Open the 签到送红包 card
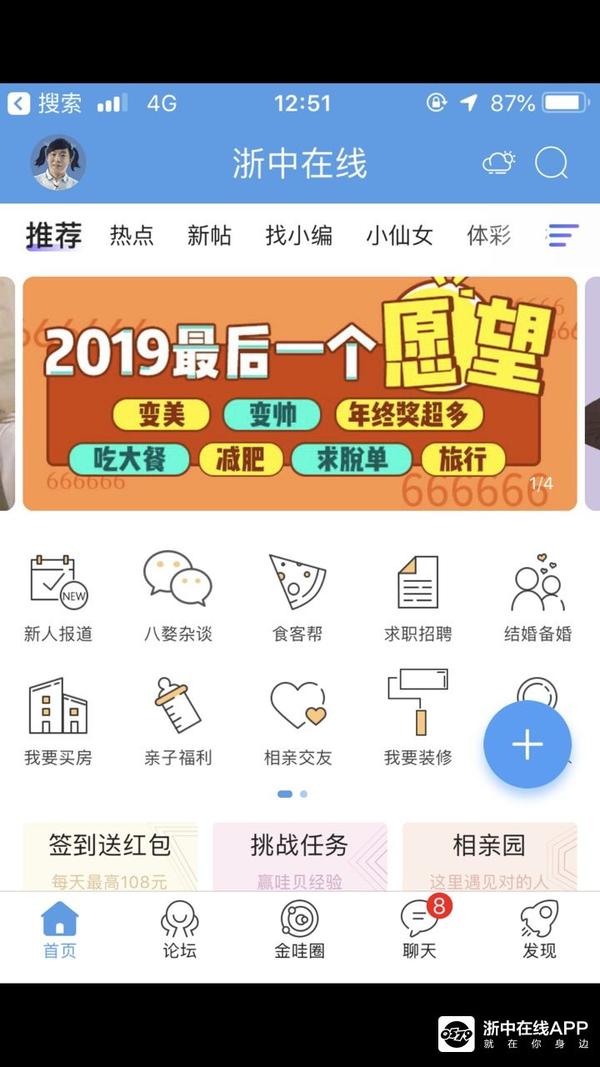The width and height of the screenshot is (600, 1067). point(110,857)
